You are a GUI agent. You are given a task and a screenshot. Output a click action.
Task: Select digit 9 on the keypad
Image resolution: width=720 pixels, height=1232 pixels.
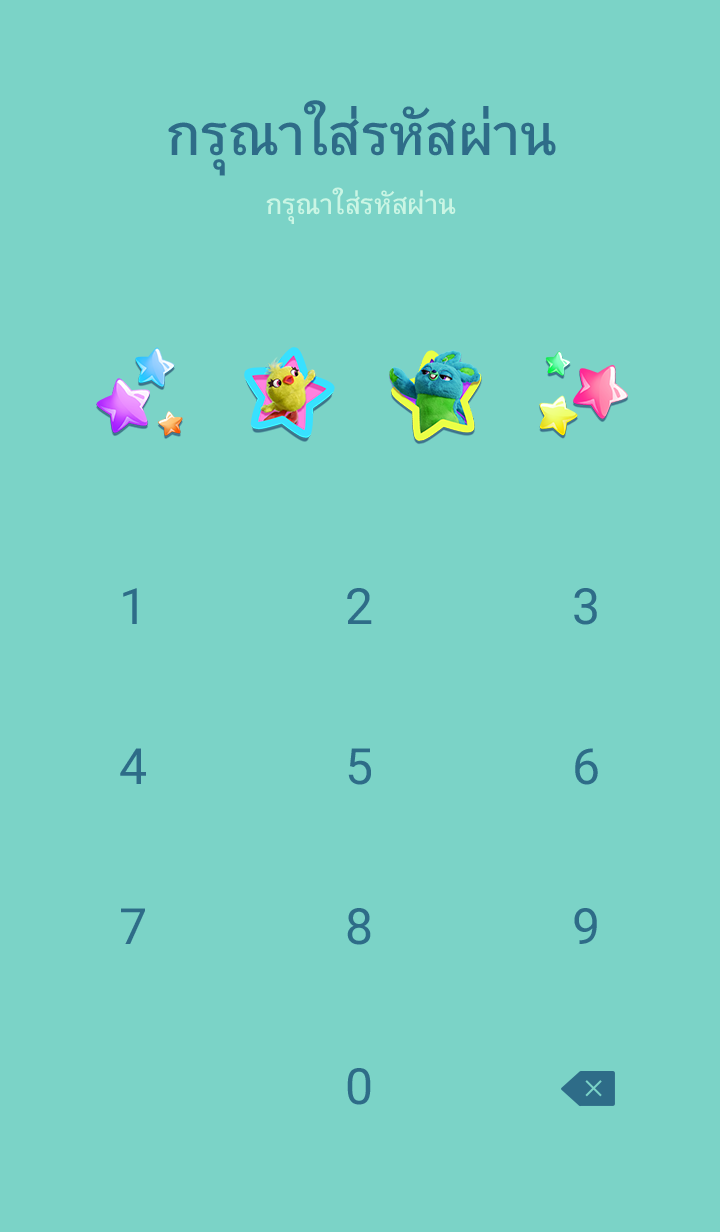tap(585, 927)
